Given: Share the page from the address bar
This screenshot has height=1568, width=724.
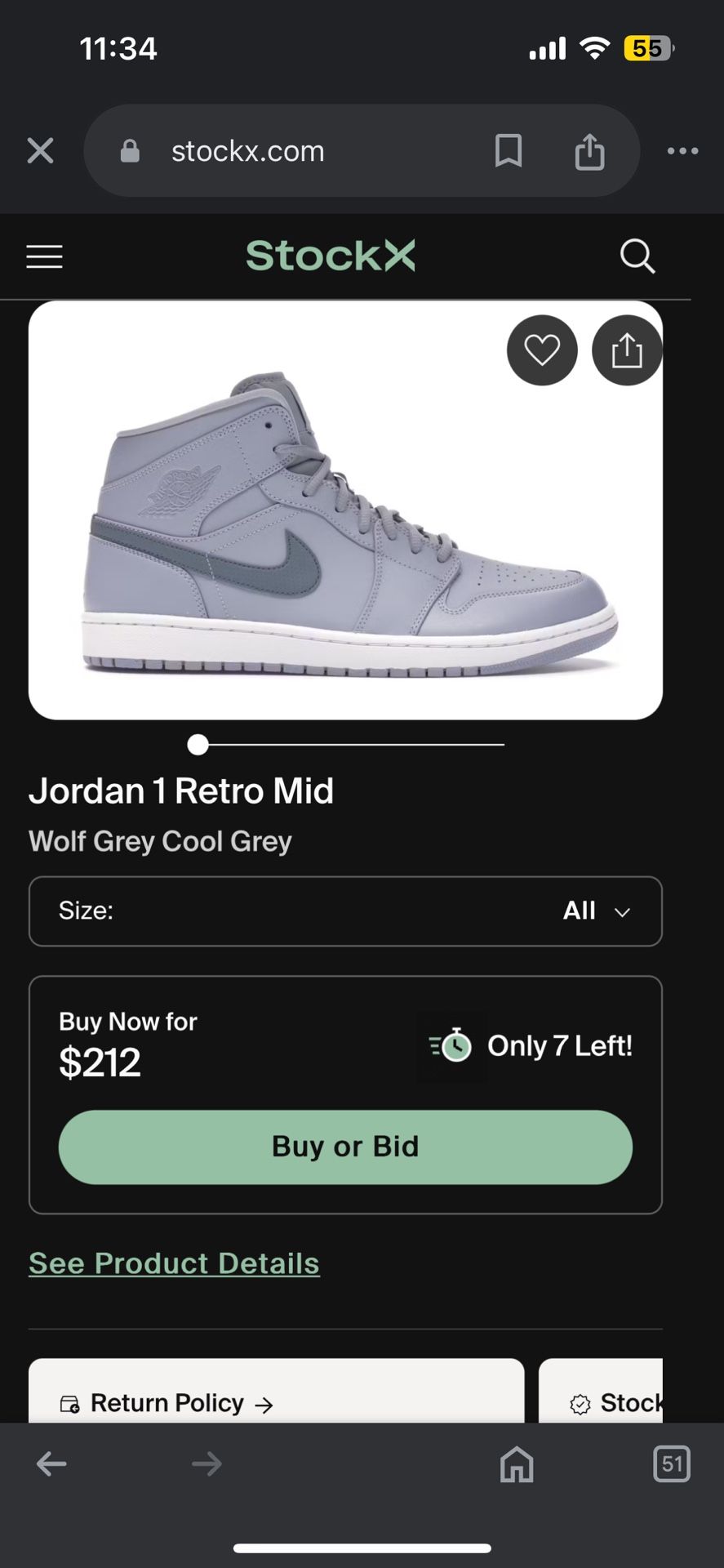Looking at the screenshot, I should (589, 151).
